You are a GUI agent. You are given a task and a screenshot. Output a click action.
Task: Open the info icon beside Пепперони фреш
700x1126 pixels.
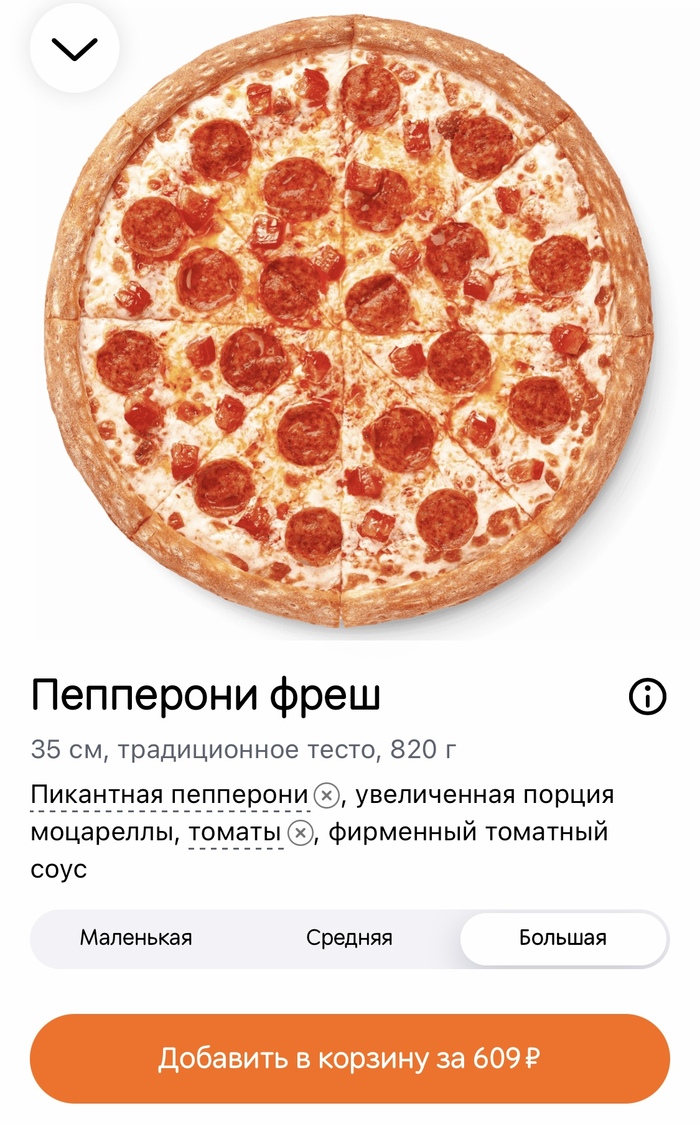(647, 696)
